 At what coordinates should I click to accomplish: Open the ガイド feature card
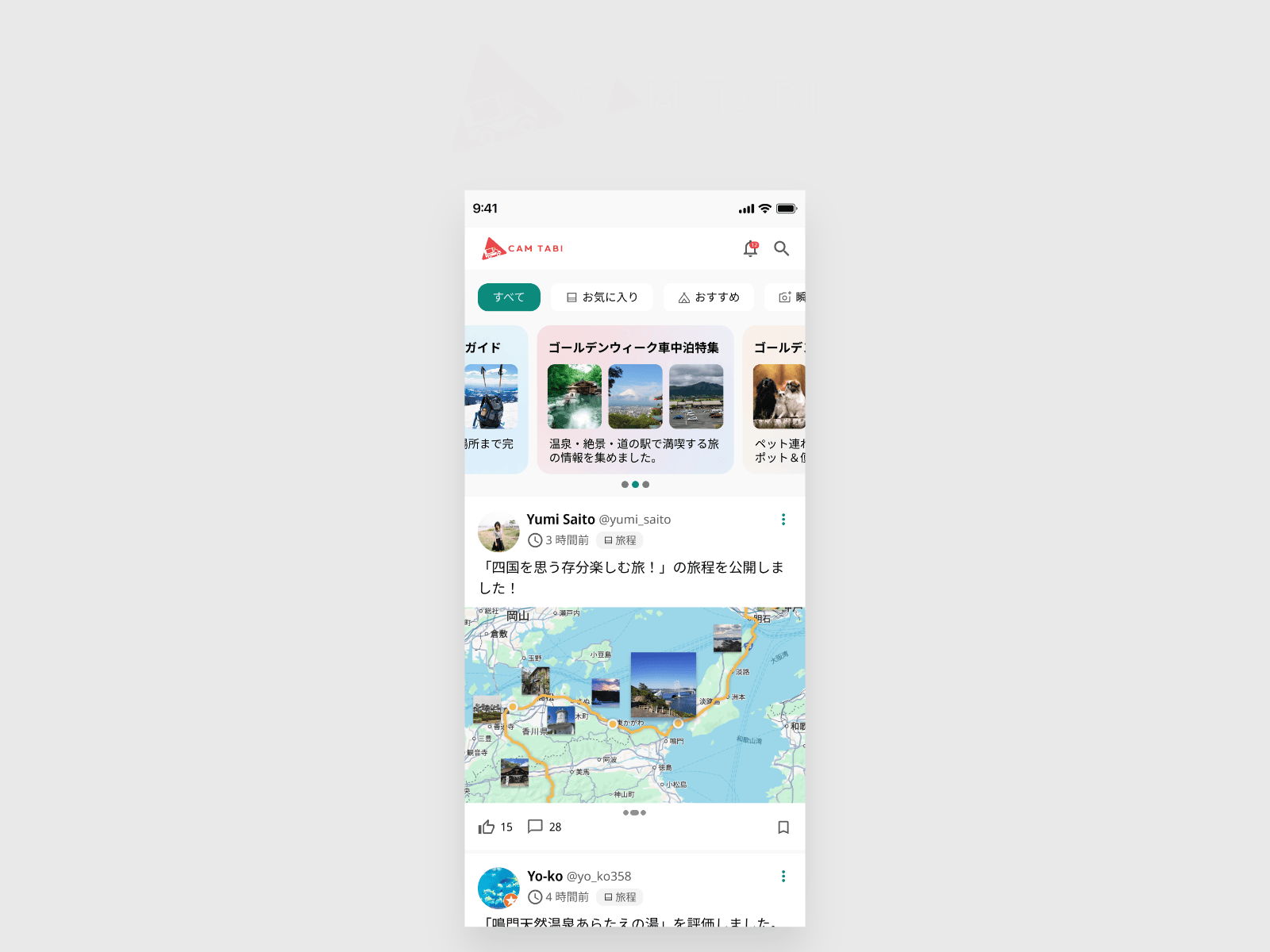tap(495, 400)
